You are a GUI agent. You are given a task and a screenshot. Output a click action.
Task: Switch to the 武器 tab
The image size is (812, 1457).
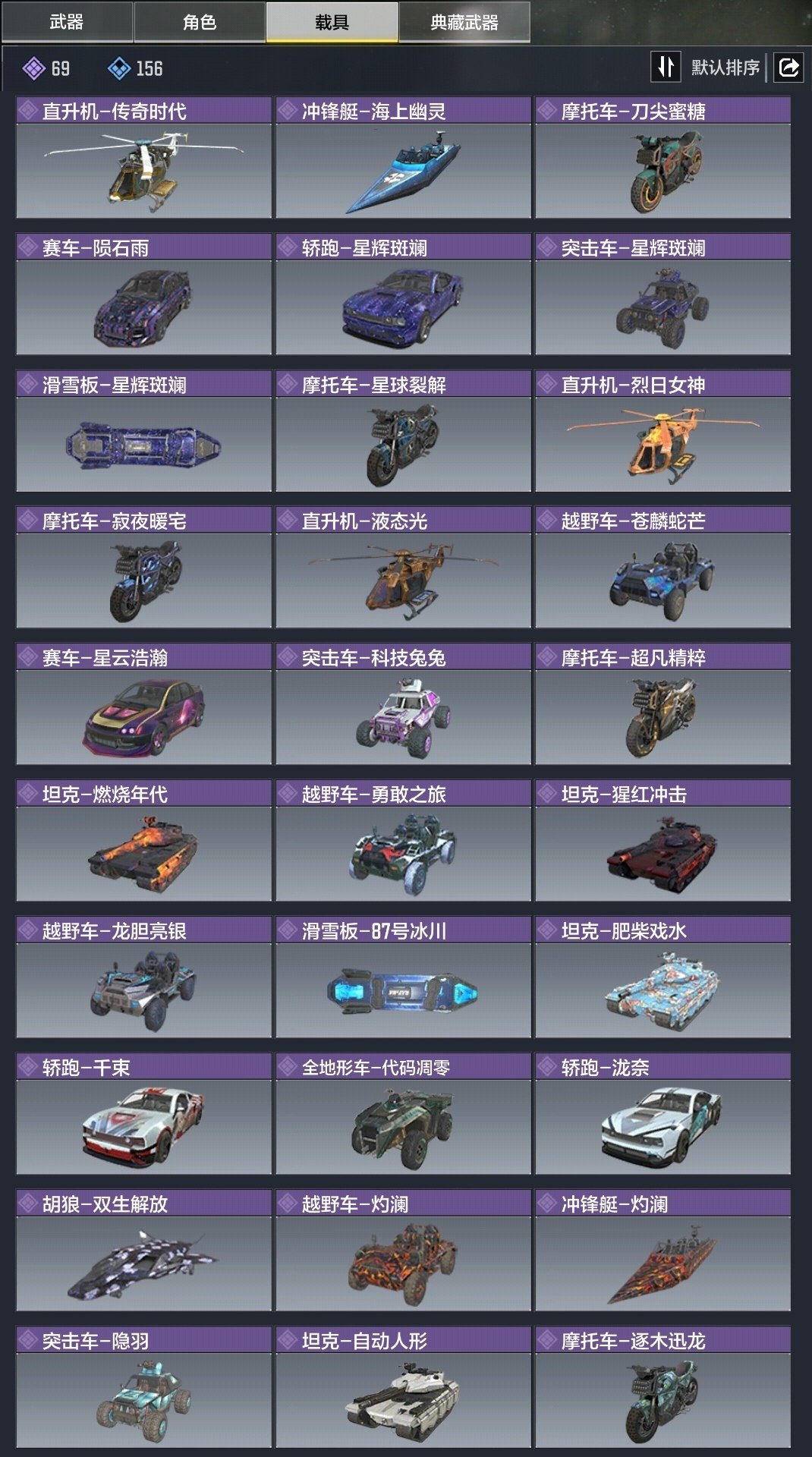click(67, 22)
